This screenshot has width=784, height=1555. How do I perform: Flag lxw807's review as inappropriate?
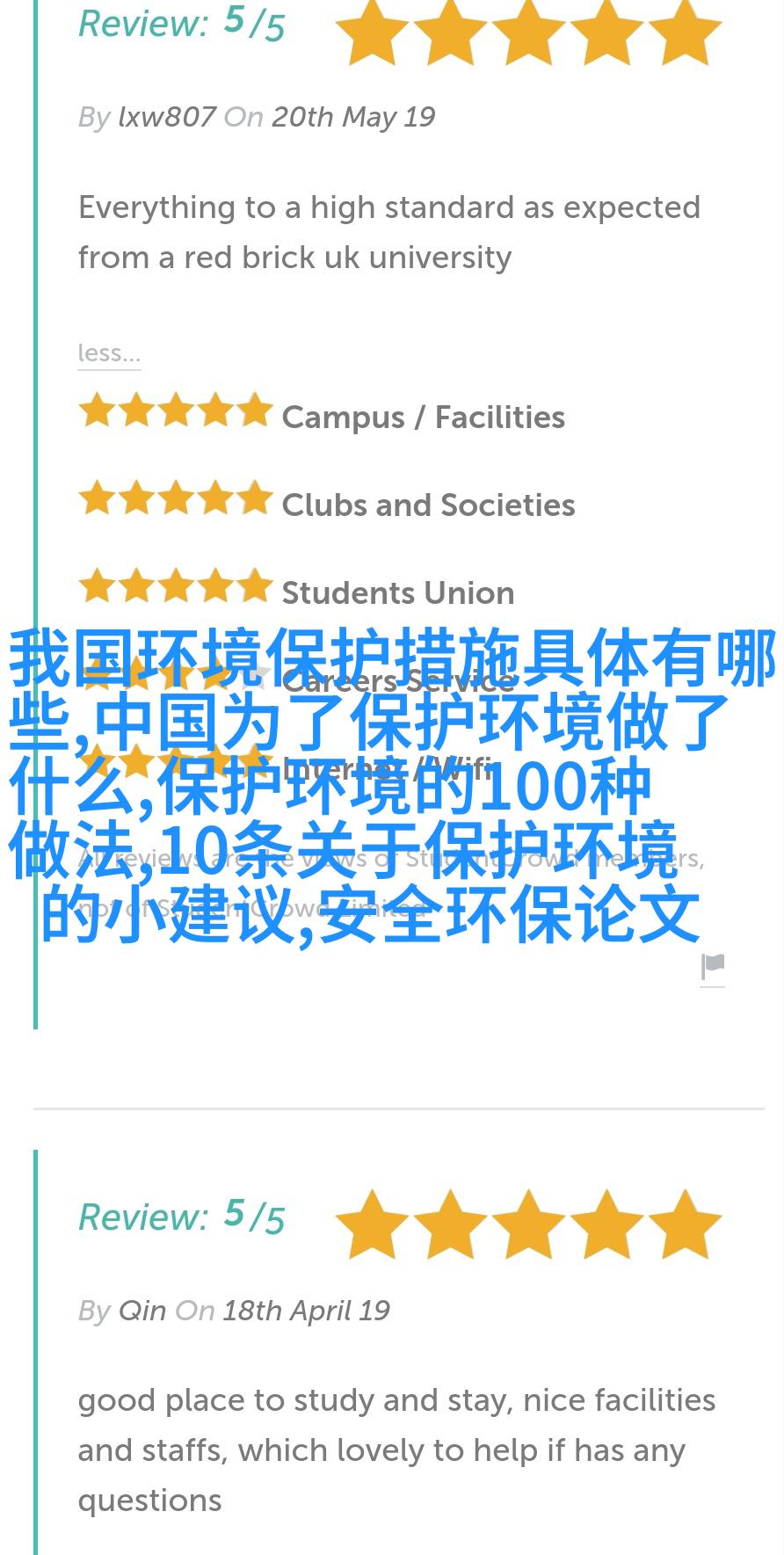(x=713, y=967)
